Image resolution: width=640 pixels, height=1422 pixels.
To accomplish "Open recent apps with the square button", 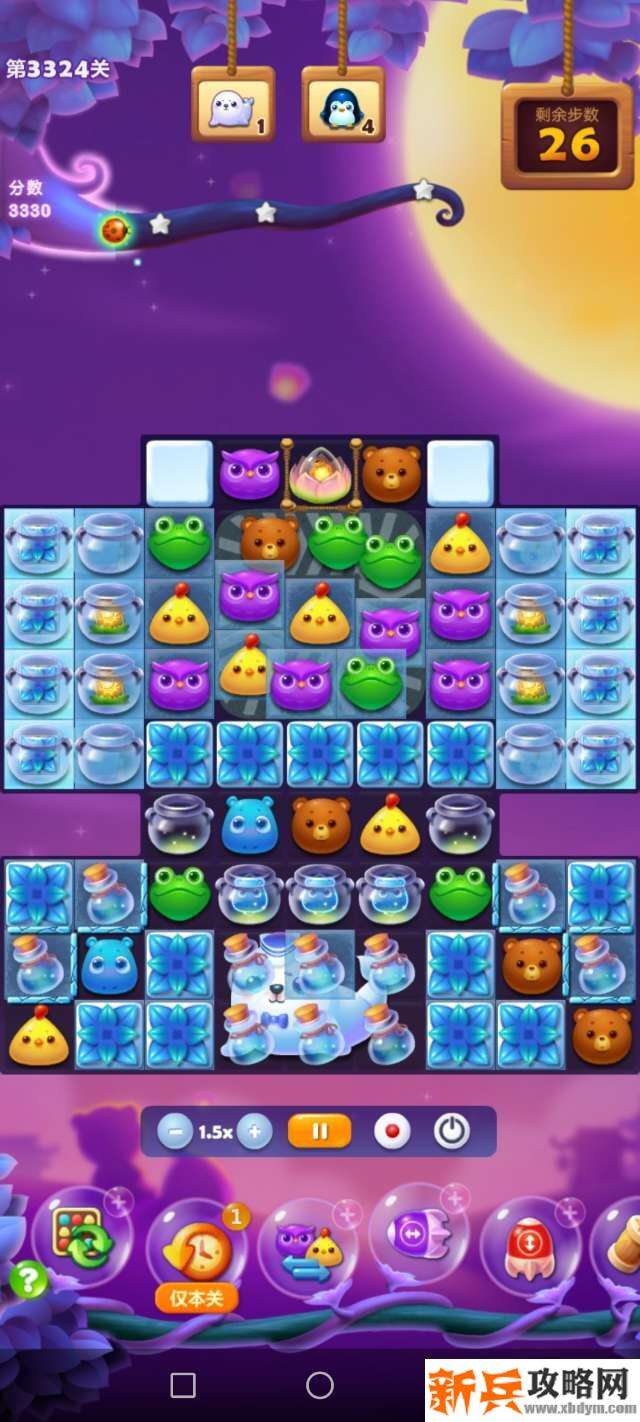I will [183, 1385].
